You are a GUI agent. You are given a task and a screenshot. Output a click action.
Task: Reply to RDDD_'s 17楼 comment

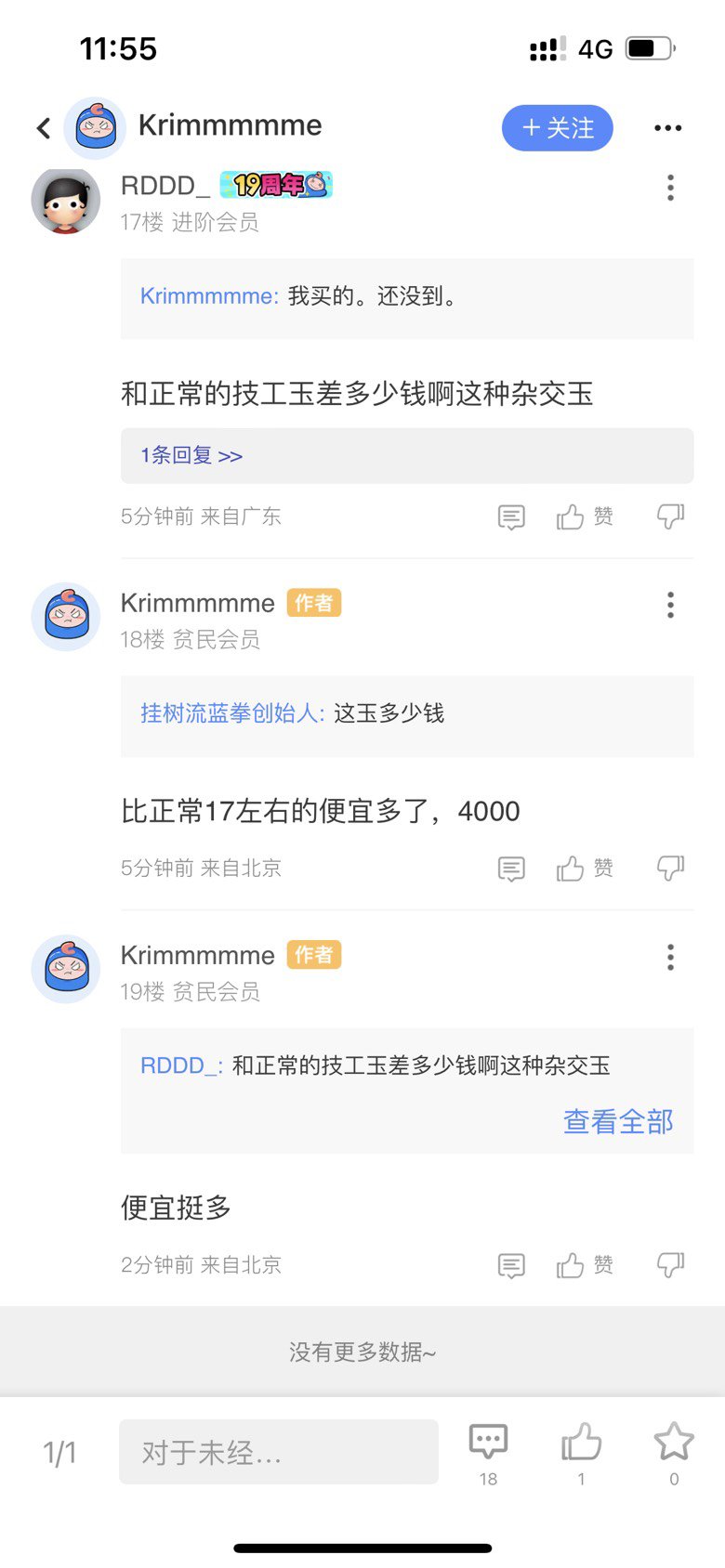click(511, 516)
